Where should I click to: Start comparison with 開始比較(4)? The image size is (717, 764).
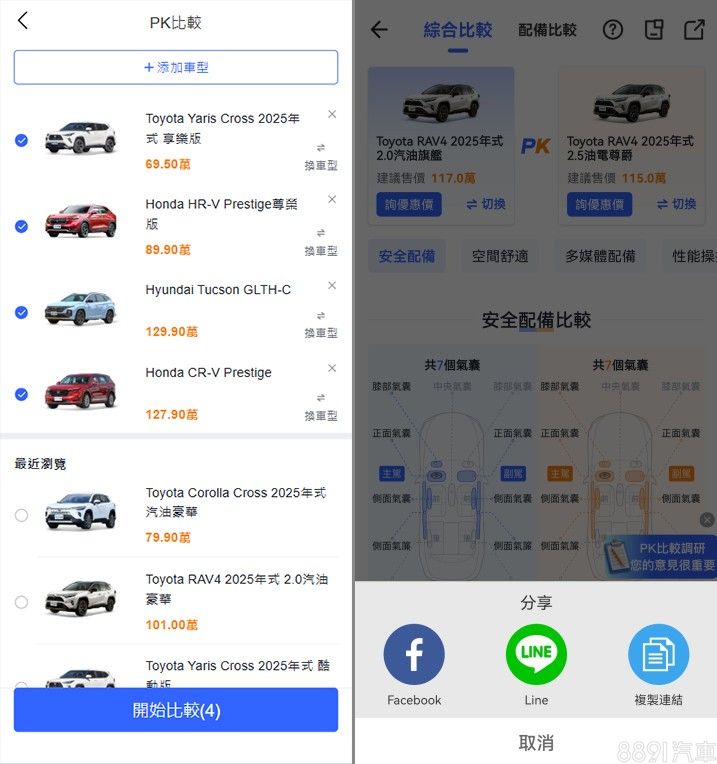176,710
